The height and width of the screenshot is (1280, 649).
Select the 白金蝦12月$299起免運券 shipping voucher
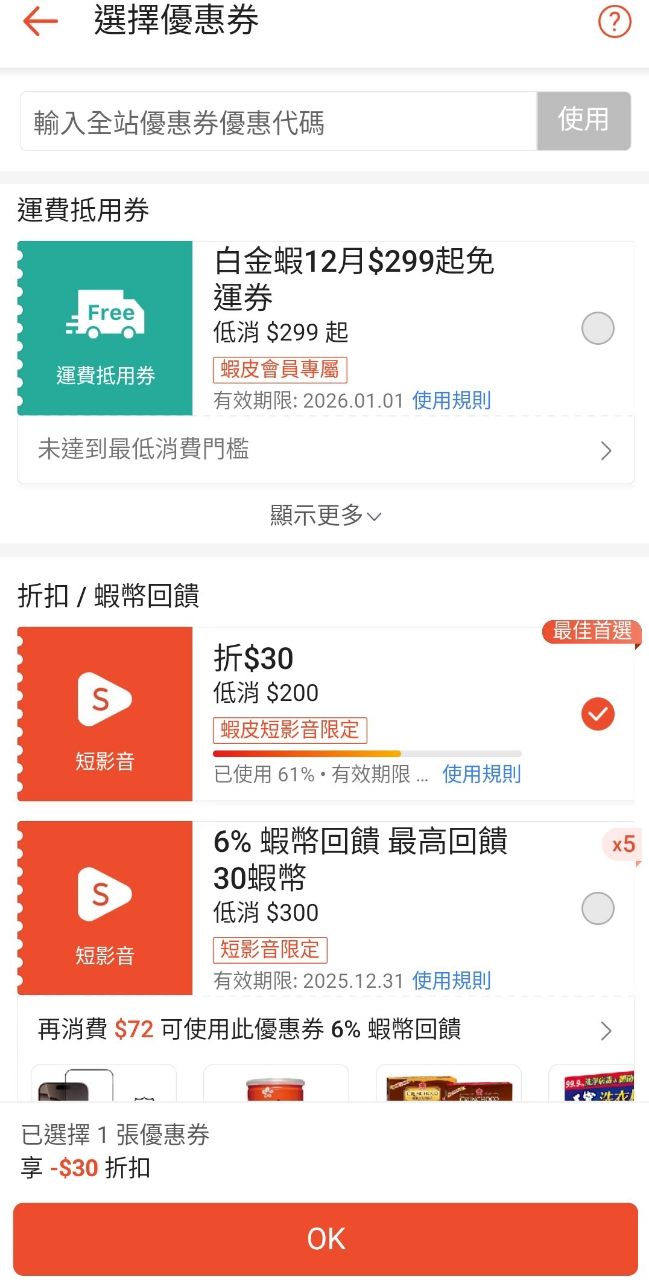[x=598, y=328]
